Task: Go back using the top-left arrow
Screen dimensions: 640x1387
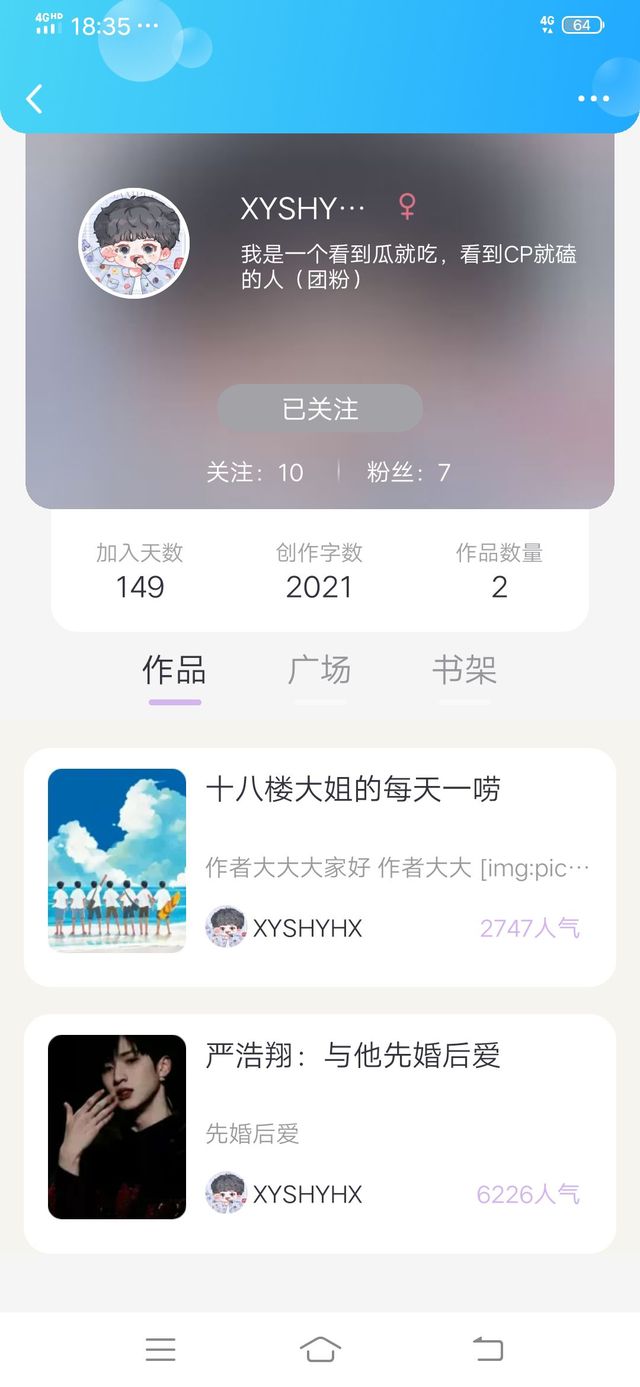Action: [x=34, y=99]
